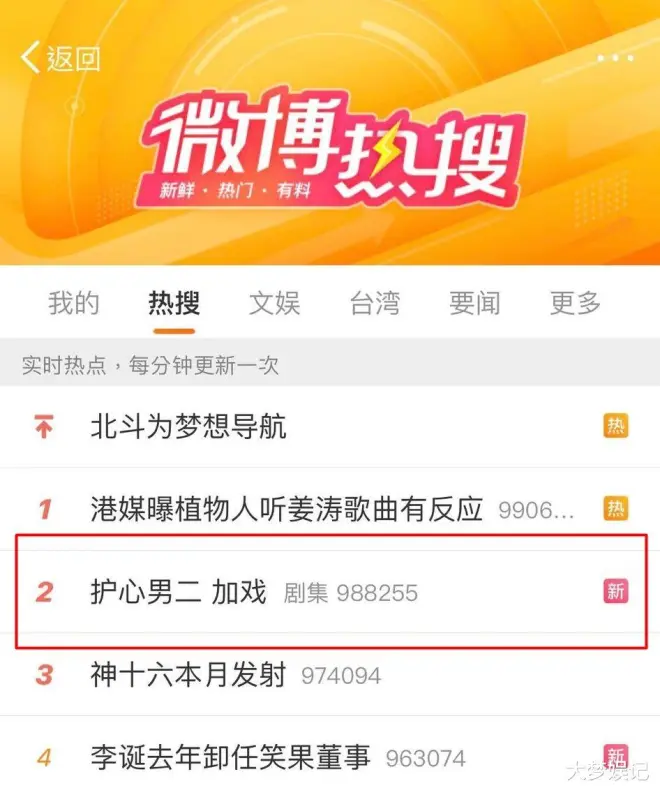Switch to the 我的 tab
Image resolution: width=660 pixels, height=795 pixels.
point(73,303)
